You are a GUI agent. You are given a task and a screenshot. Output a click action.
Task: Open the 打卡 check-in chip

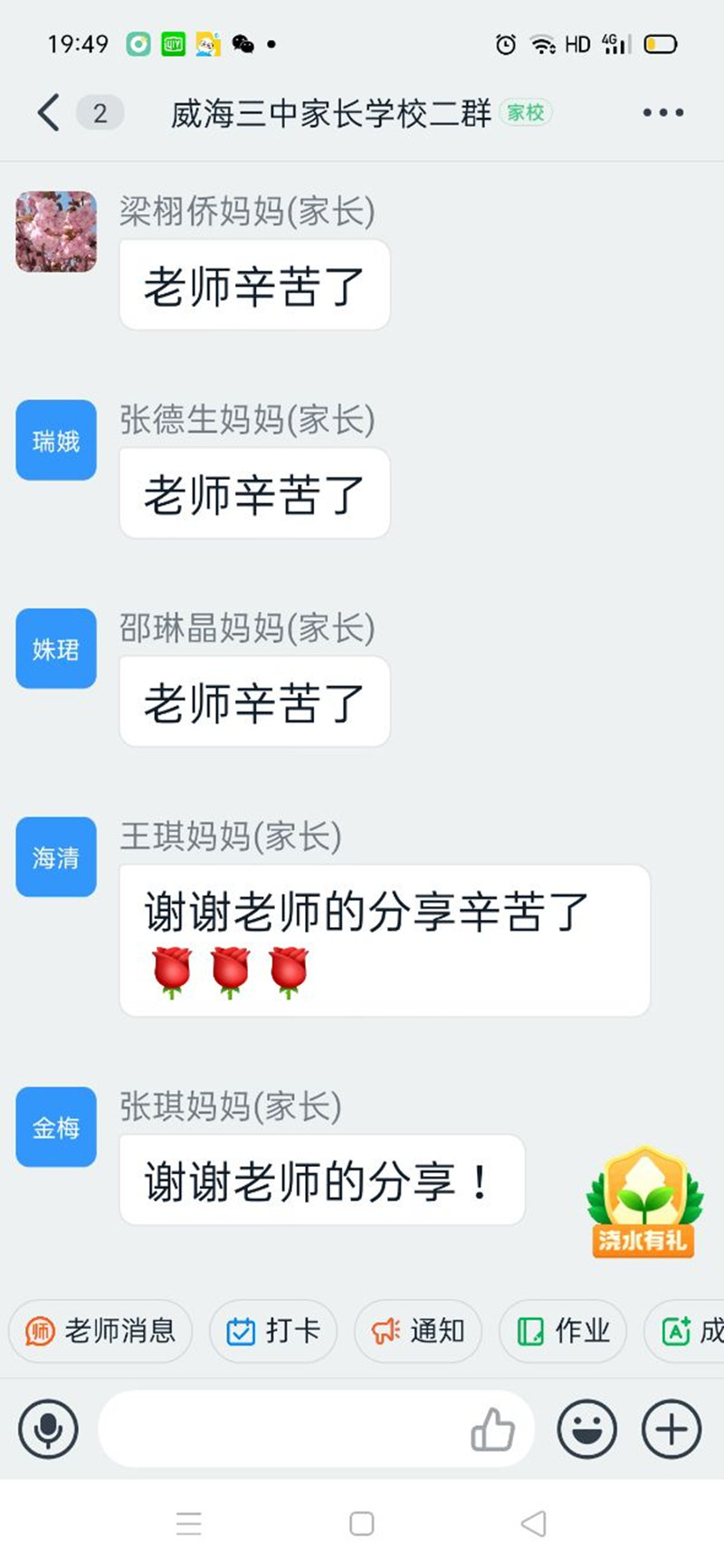[272, 1331]
